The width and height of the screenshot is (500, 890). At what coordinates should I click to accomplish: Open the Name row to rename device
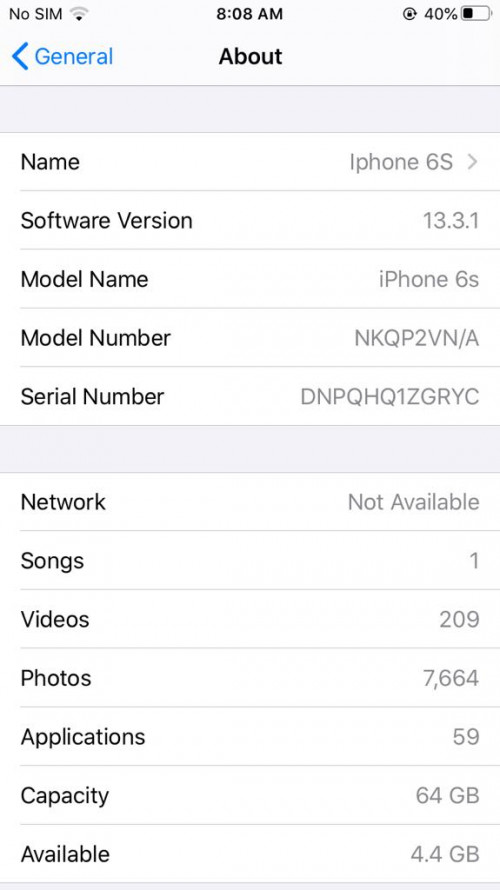tap(250, 162)
